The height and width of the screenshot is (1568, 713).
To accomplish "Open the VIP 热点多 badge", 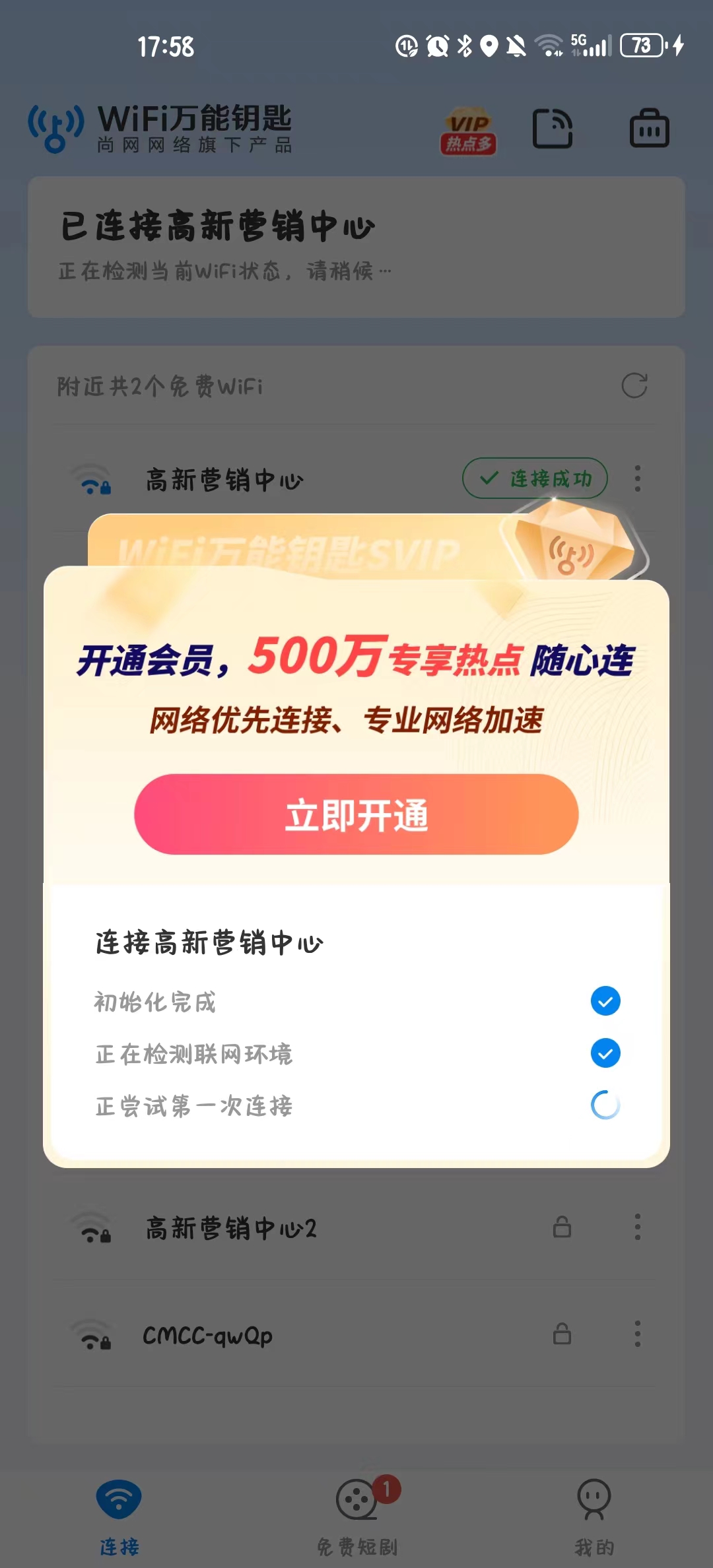I will coord(468,131).
